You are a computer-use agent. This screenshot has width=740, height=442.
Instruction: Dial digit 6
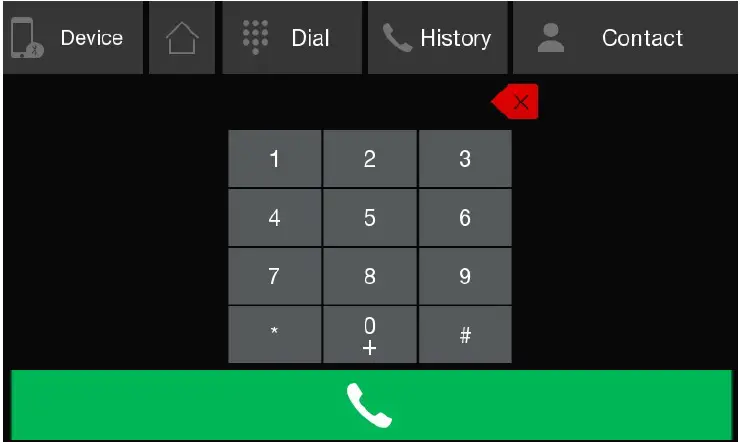pyautogui.click(x=465, y=218)
